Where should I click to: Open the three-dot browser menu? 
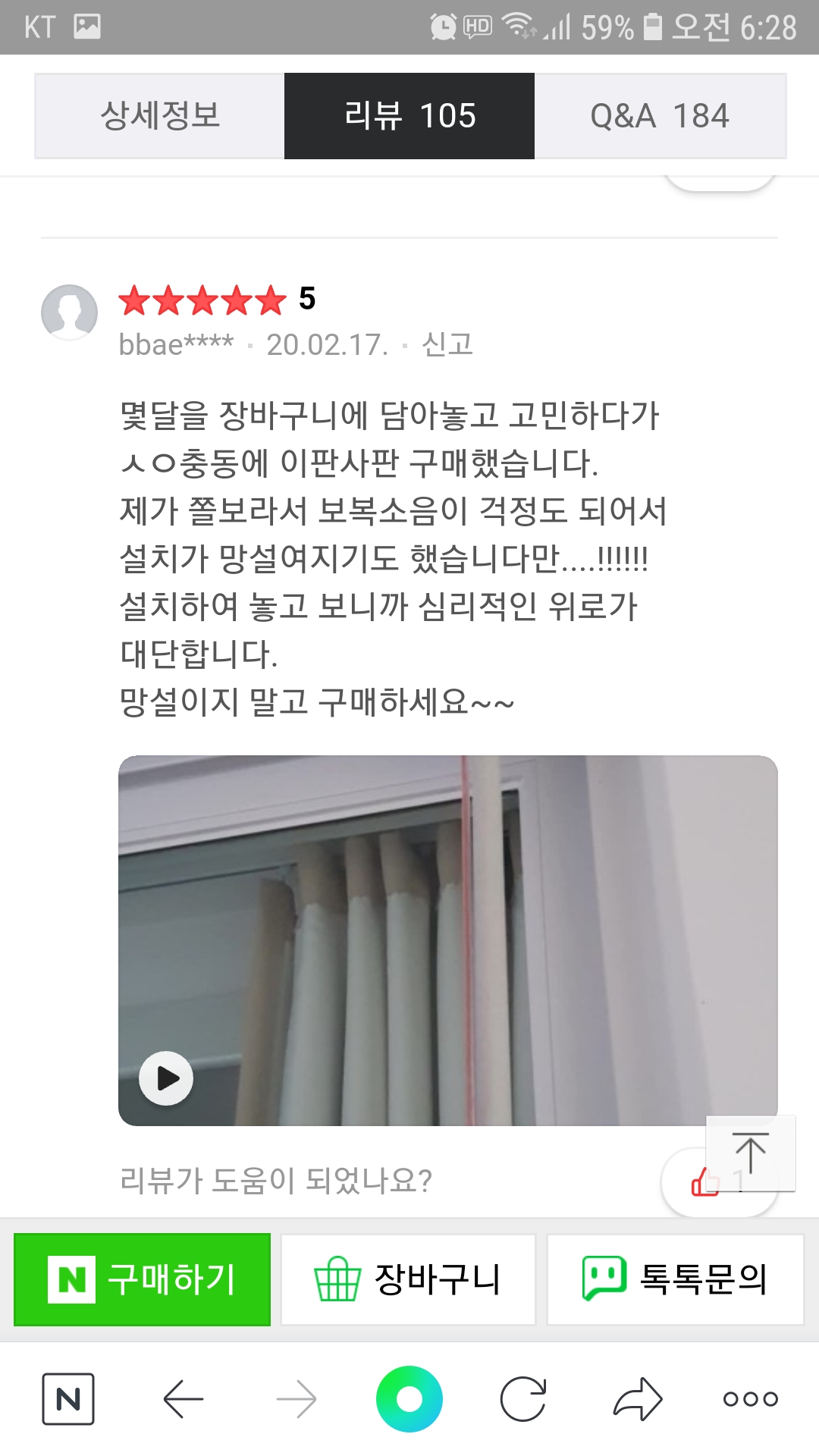[750, 1398]
